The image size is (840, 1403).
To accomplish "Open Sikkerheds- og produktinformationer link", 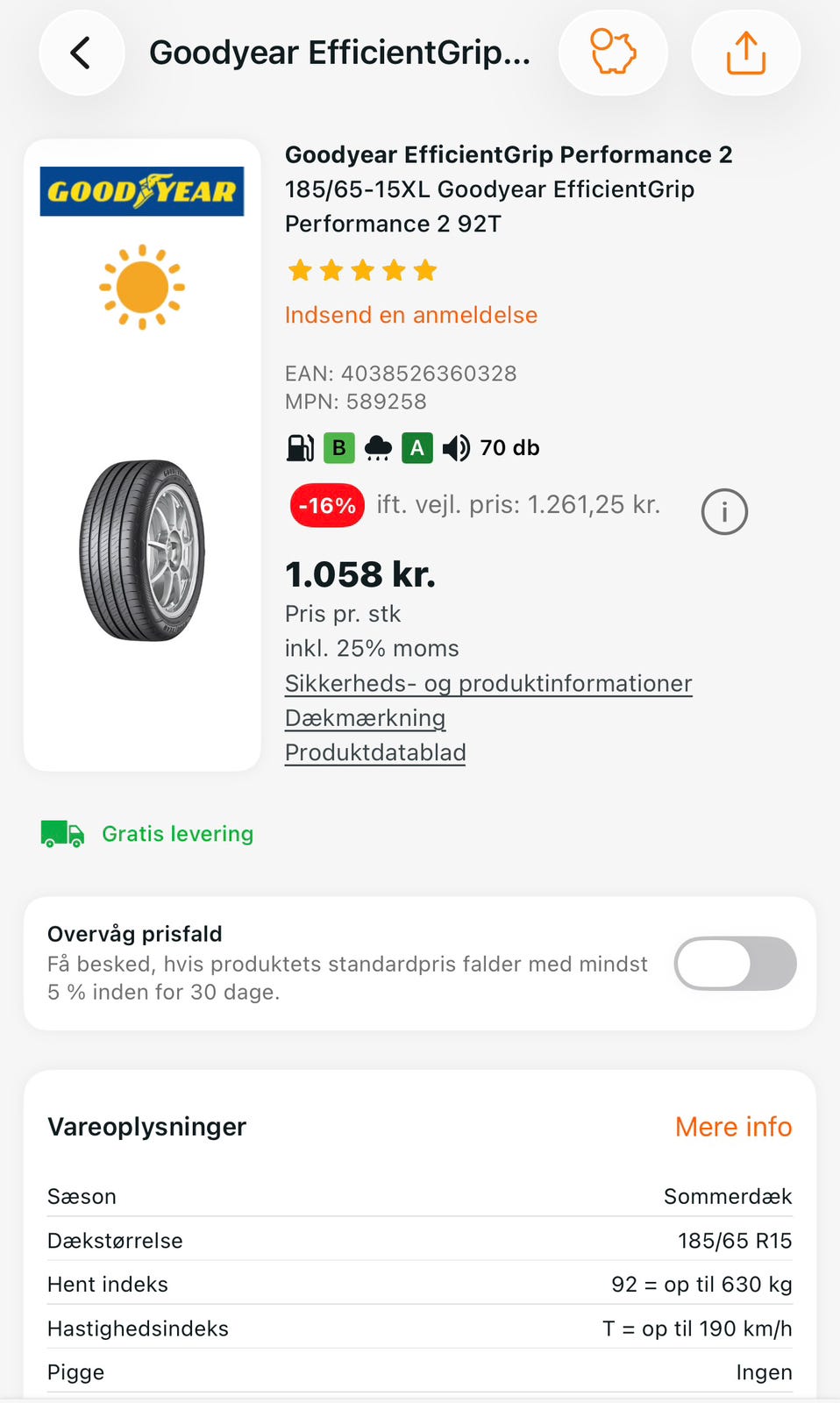I will click(488, 683).
